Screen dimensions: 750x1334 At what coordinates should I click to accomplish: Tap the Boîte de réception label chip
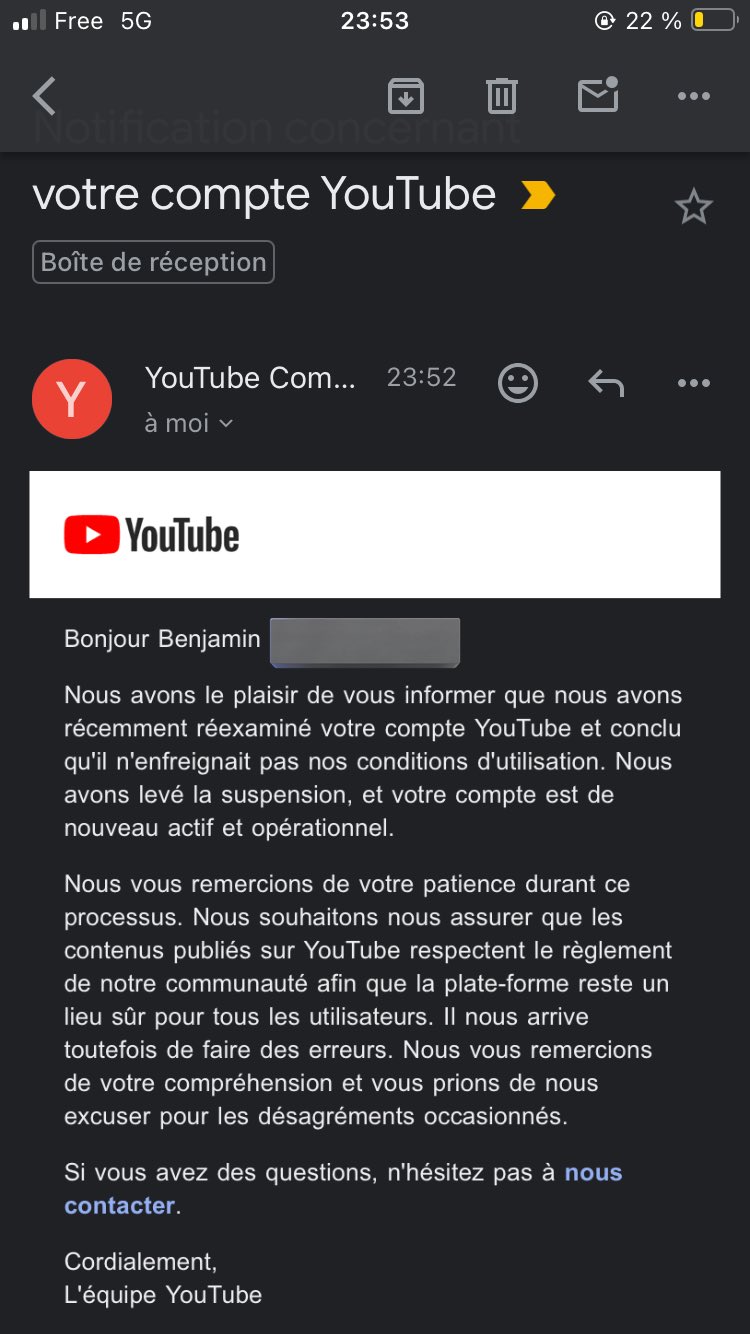pos(153,262)
